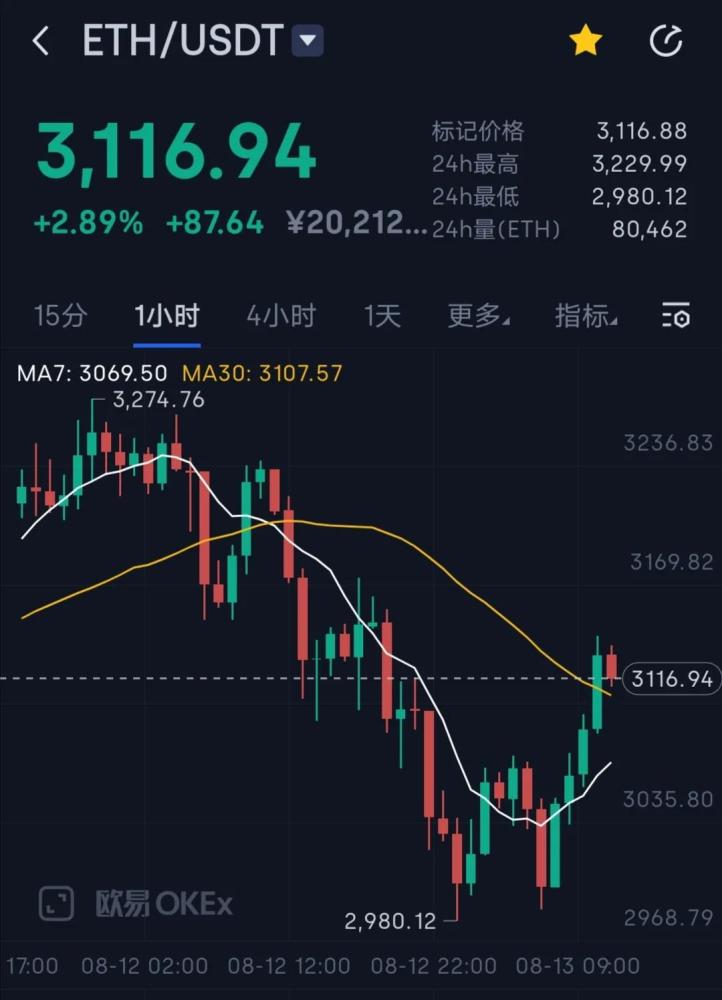Open the ETH/USDT pair selector dropdown
The height and width of the screenshot is (1000, 722).
(307, 40)
